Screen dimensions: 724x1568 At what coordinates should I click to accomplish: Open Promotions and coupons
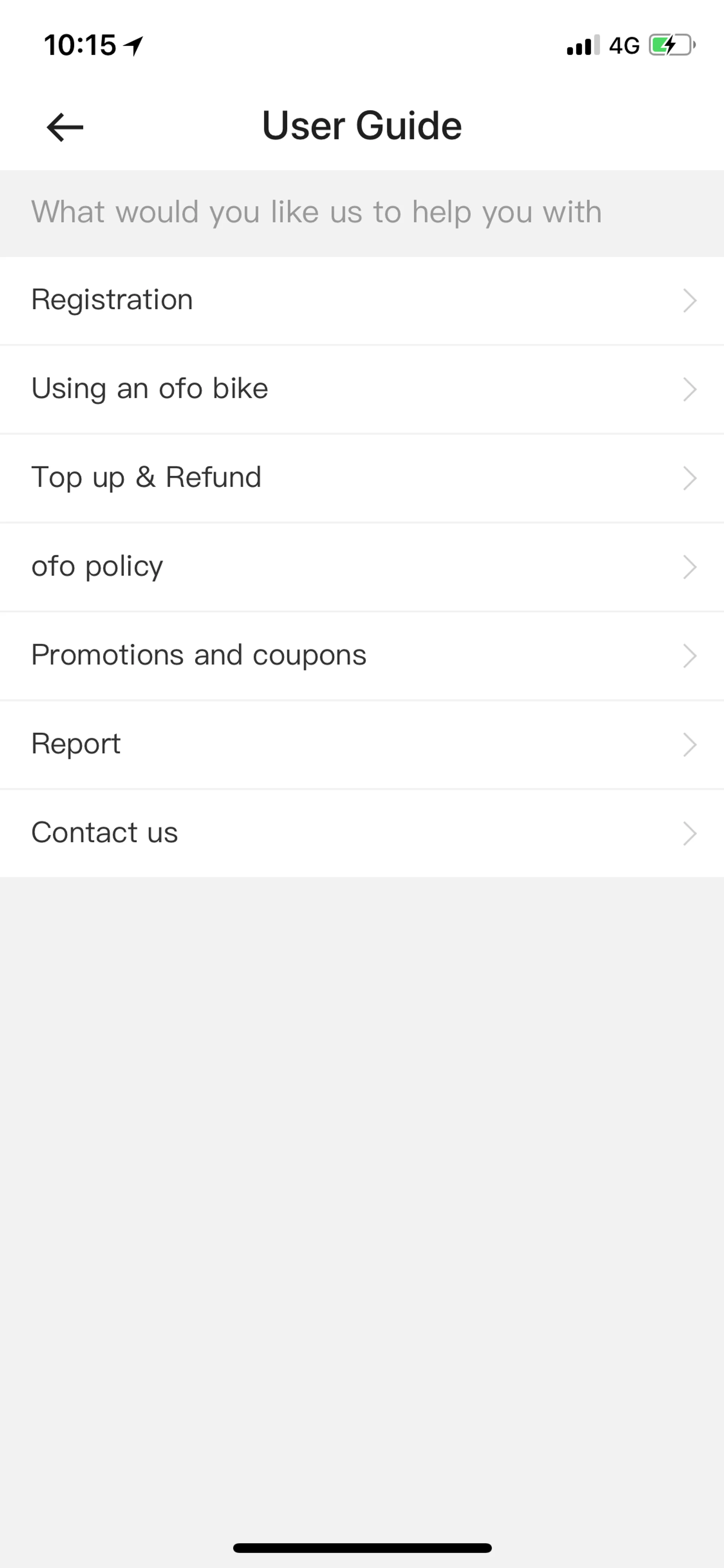(361, 656)
